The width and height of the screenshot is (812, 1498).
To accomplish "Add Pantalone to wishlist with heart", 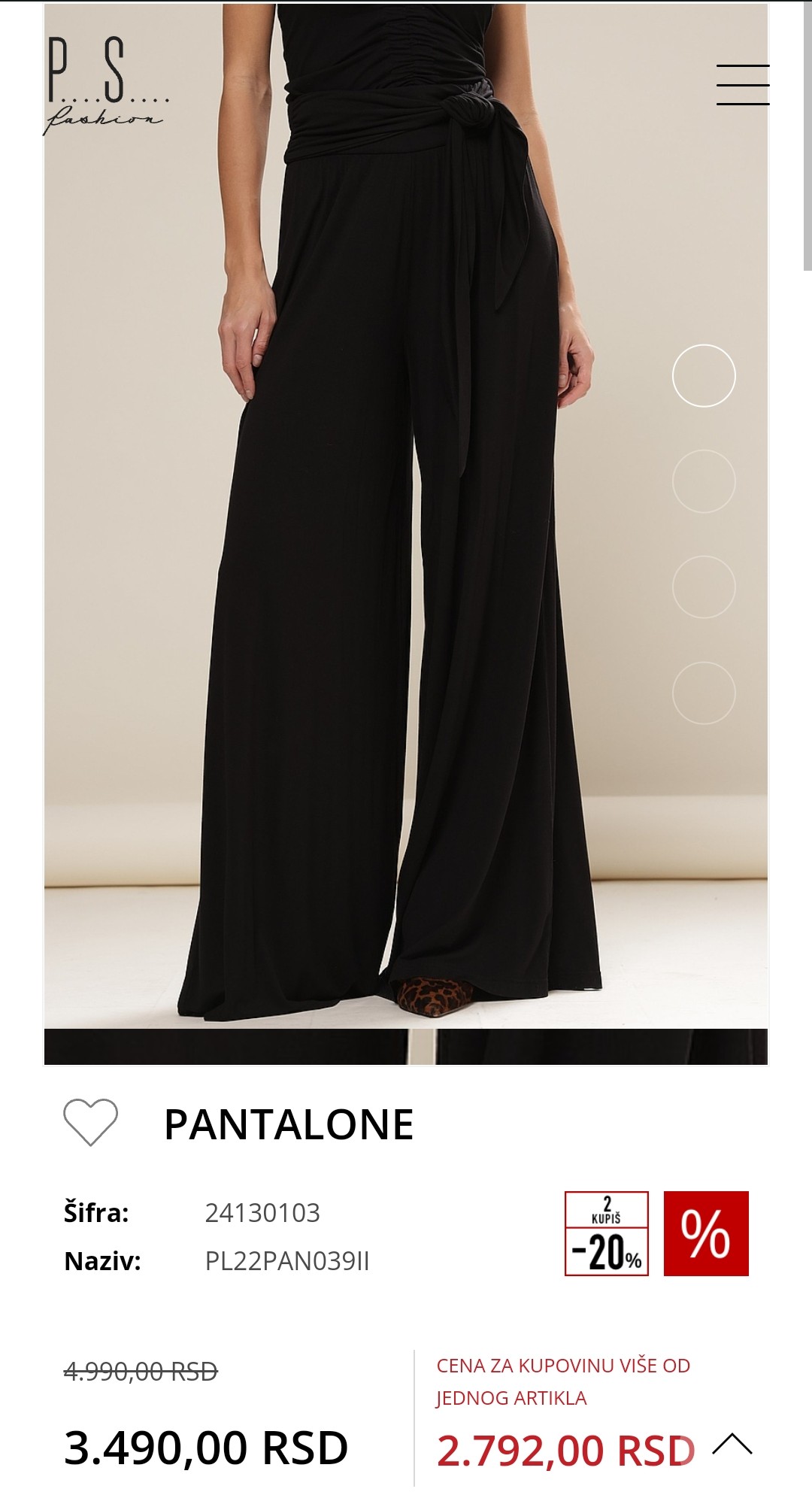I will click(x=90, y=1122).
